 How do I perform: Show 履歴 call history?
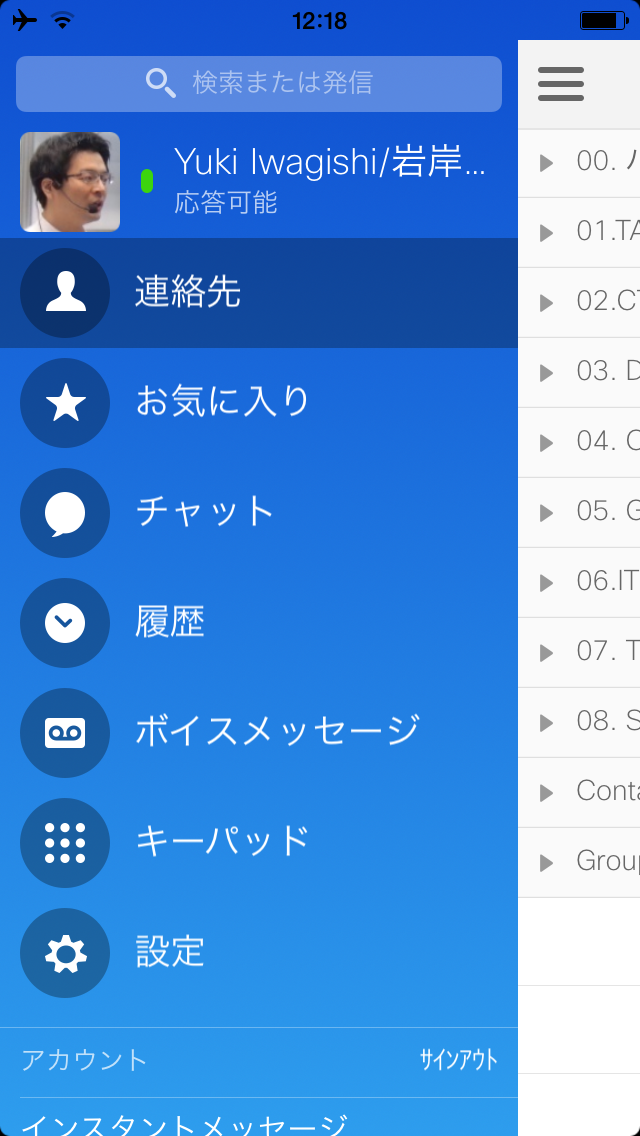pyautogui.click(x=259, y=623)
